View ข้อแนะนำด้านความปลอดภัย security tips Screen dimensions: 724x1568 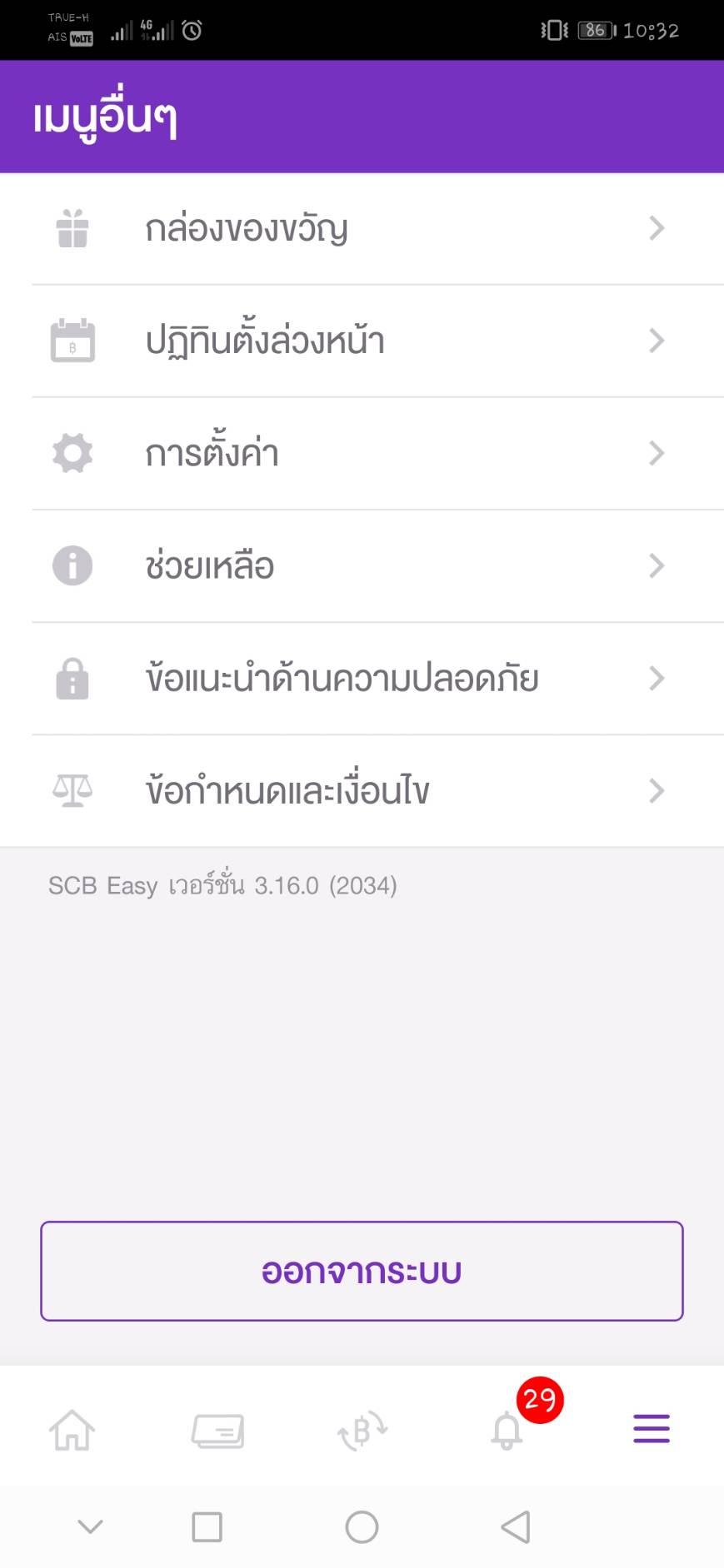point(362,679)
